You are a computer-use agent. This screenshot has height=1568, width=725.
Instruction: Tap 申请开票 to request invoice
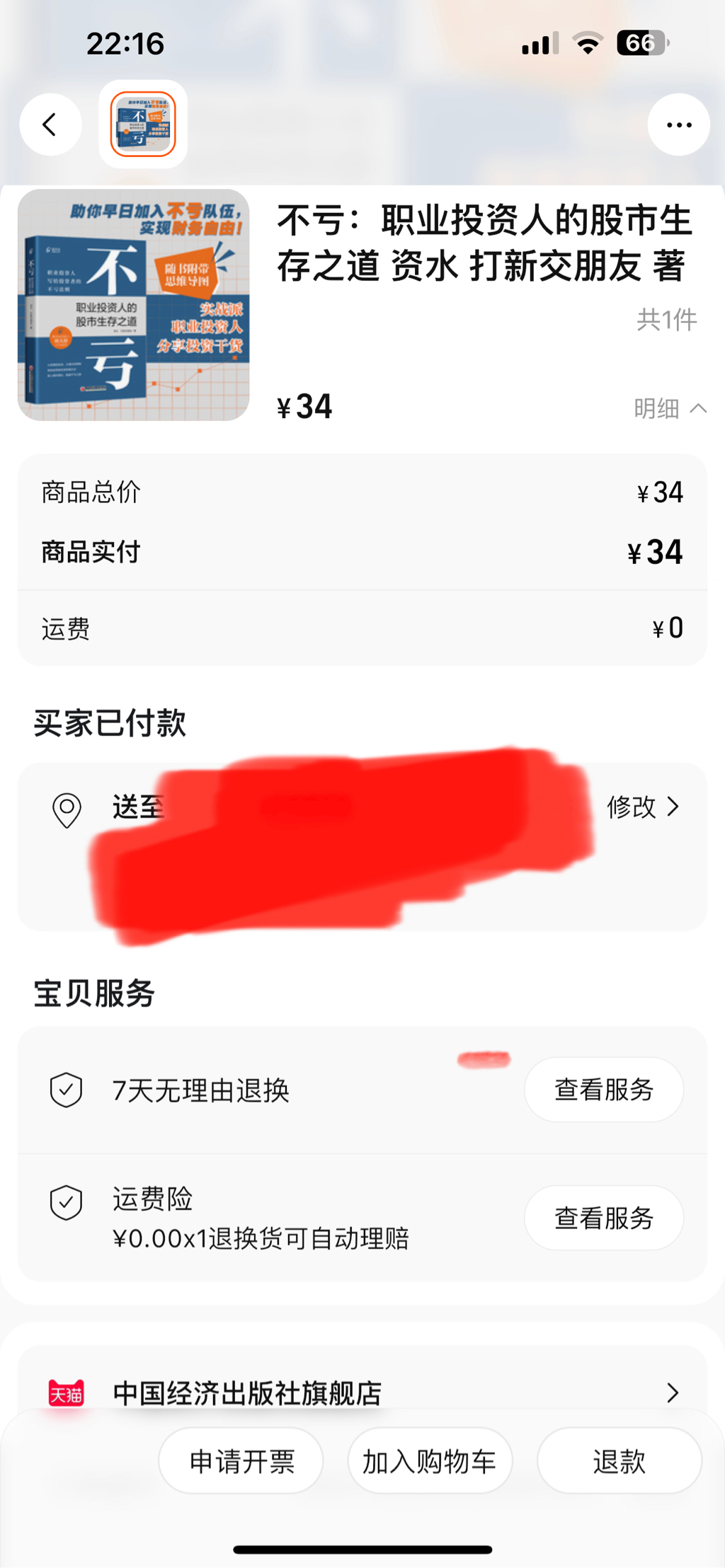tap(241, 1461)
